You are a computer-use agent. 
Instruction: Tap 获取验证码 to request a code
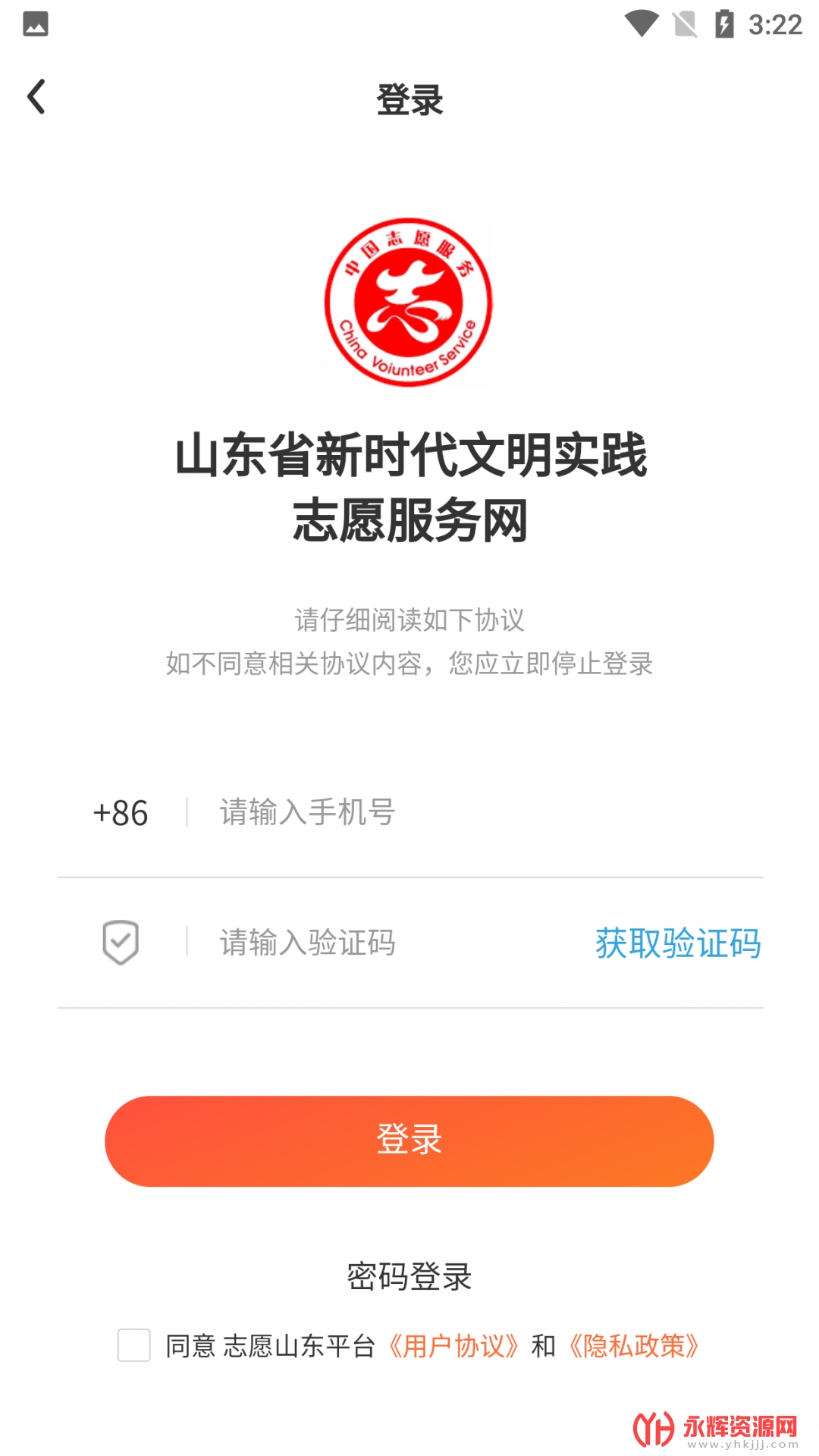click(677, 943)
